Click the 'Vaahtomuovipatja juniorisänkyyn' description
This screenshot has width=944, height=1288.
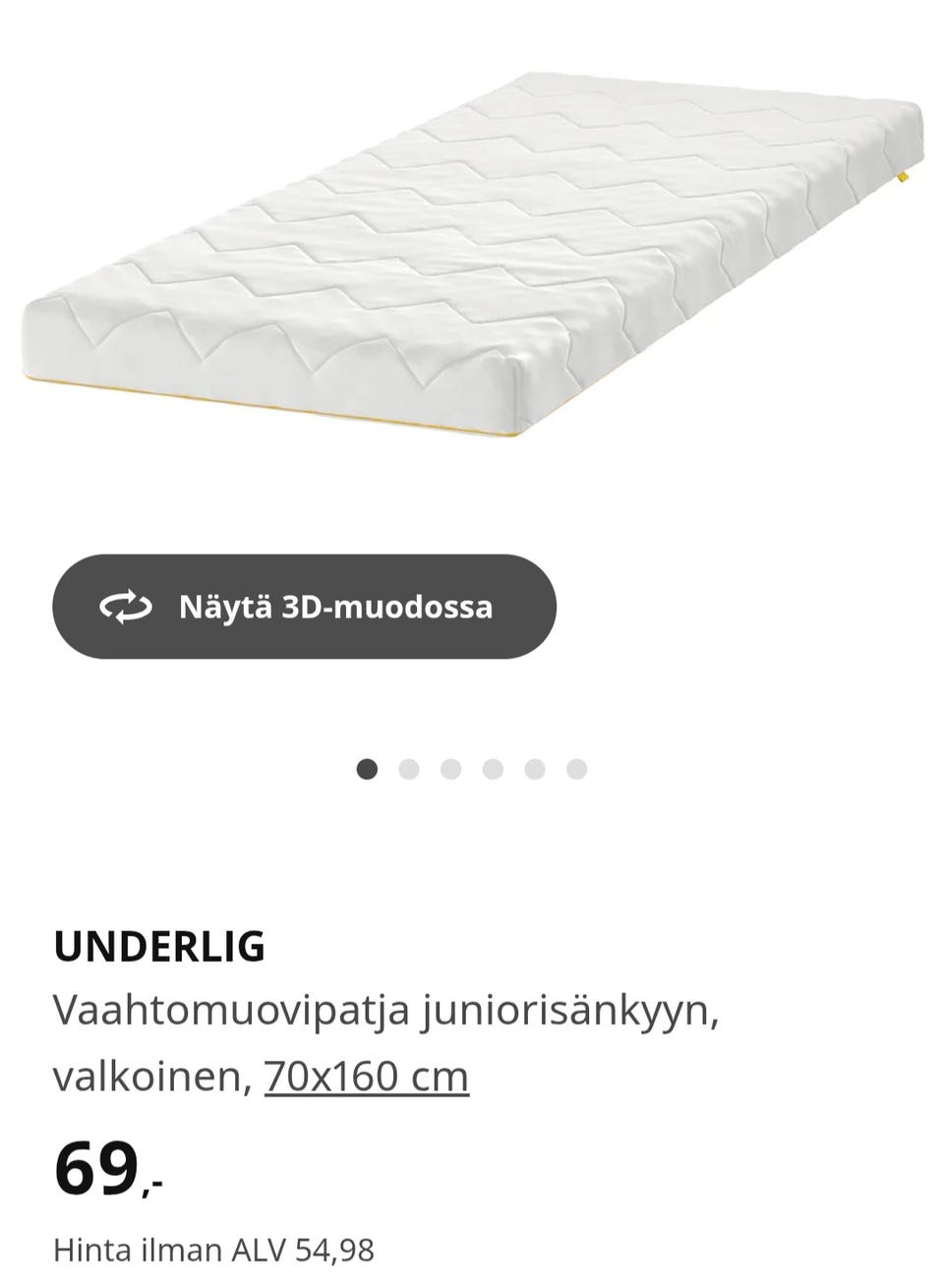click(x=388, y=1011)
